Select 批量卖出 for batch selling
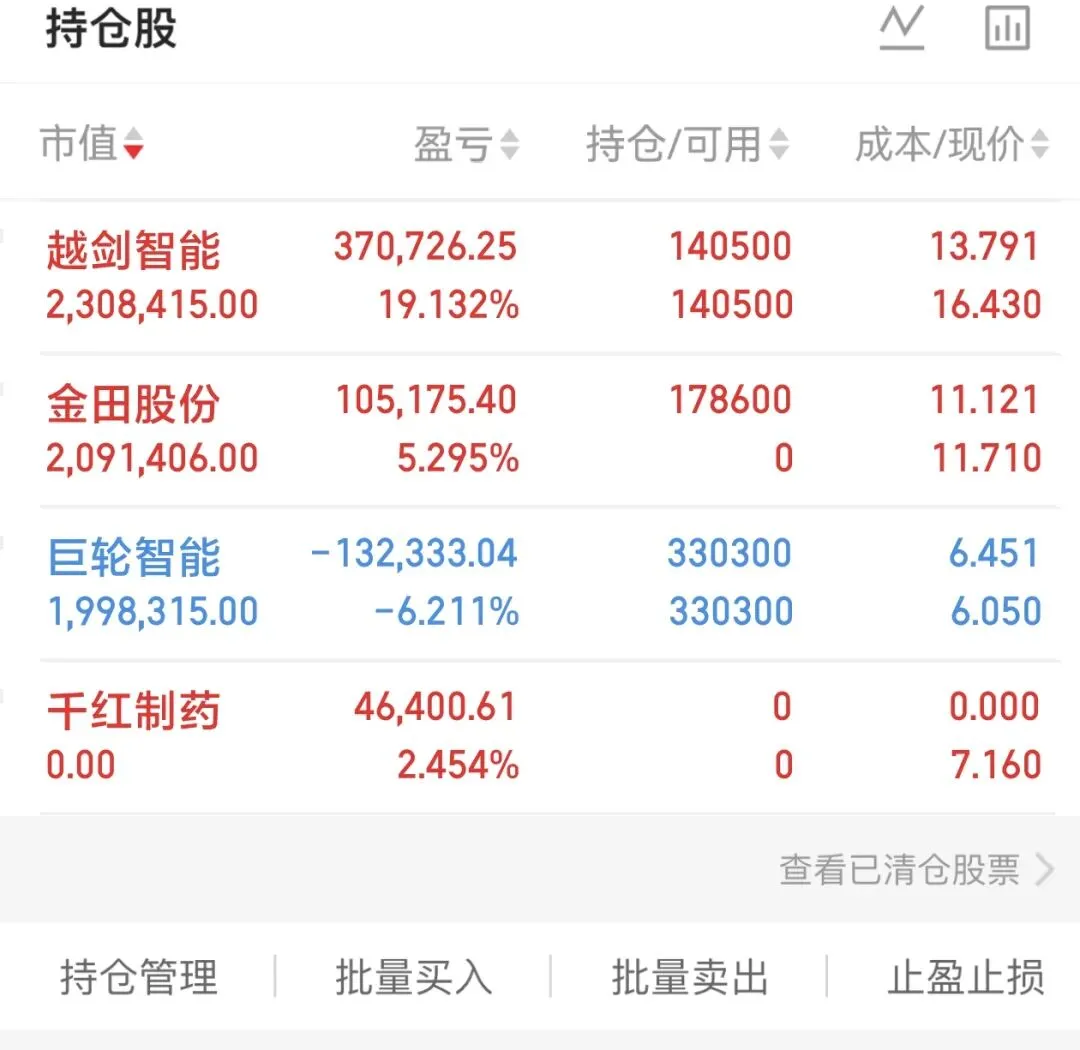 click(689, 977)
